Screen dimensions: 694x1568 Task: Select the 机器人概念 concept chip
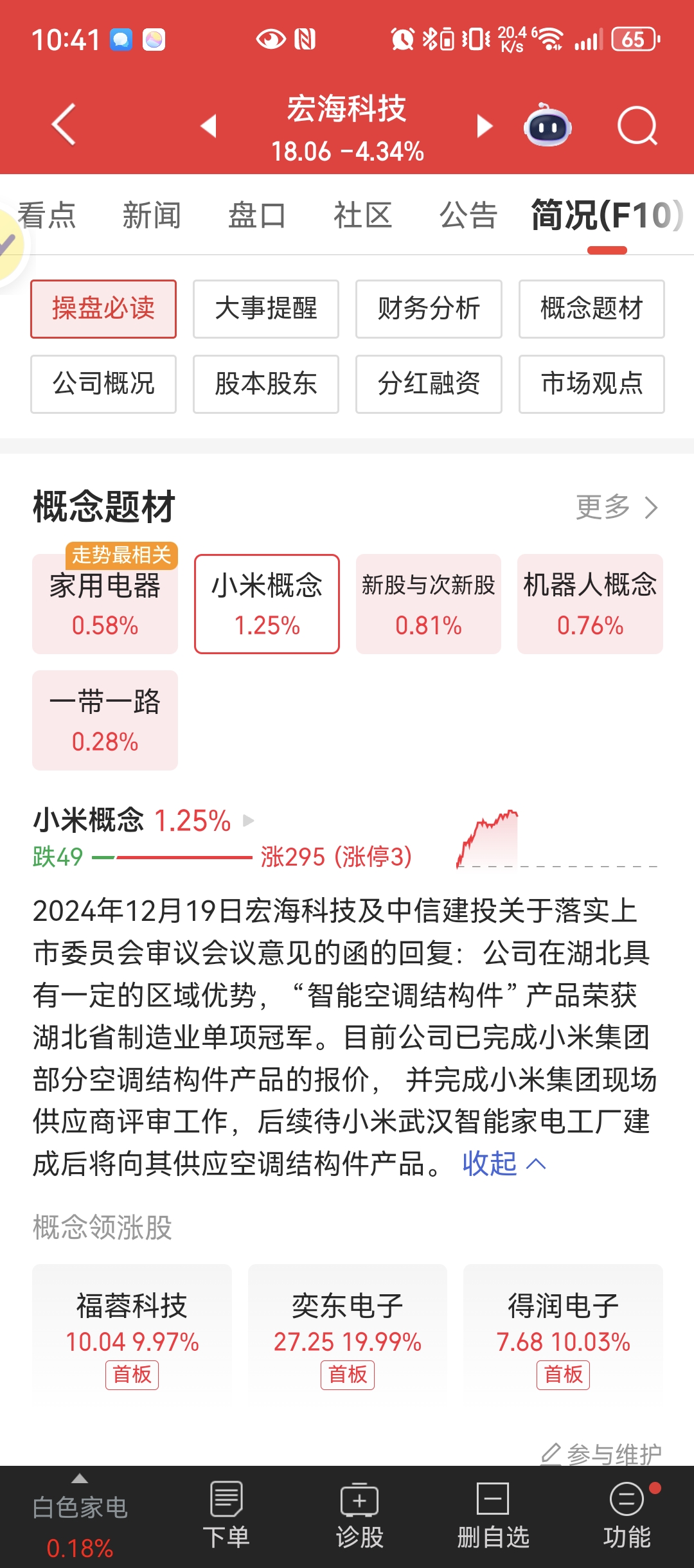(590, 604)
